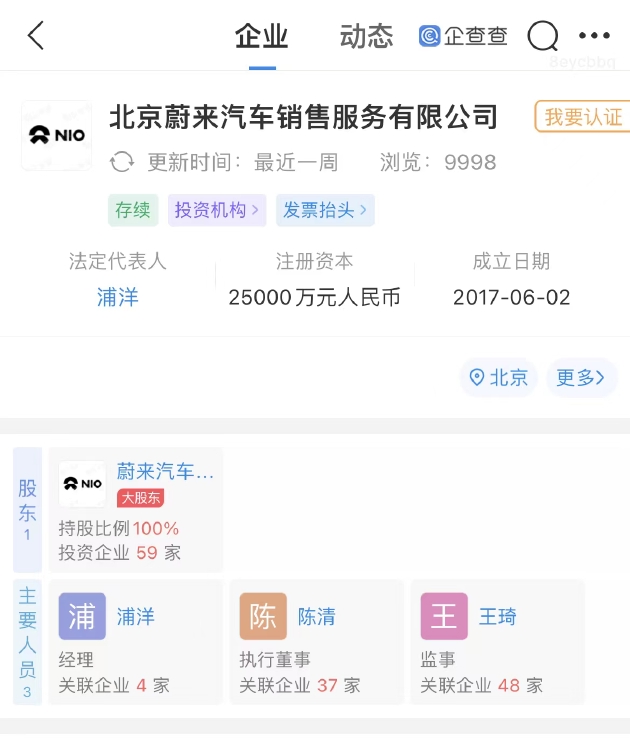The height and width of the screenshot is (740, 630).
Task: Open the shareholder card 蔚来汽车
Action: (136, 510)
